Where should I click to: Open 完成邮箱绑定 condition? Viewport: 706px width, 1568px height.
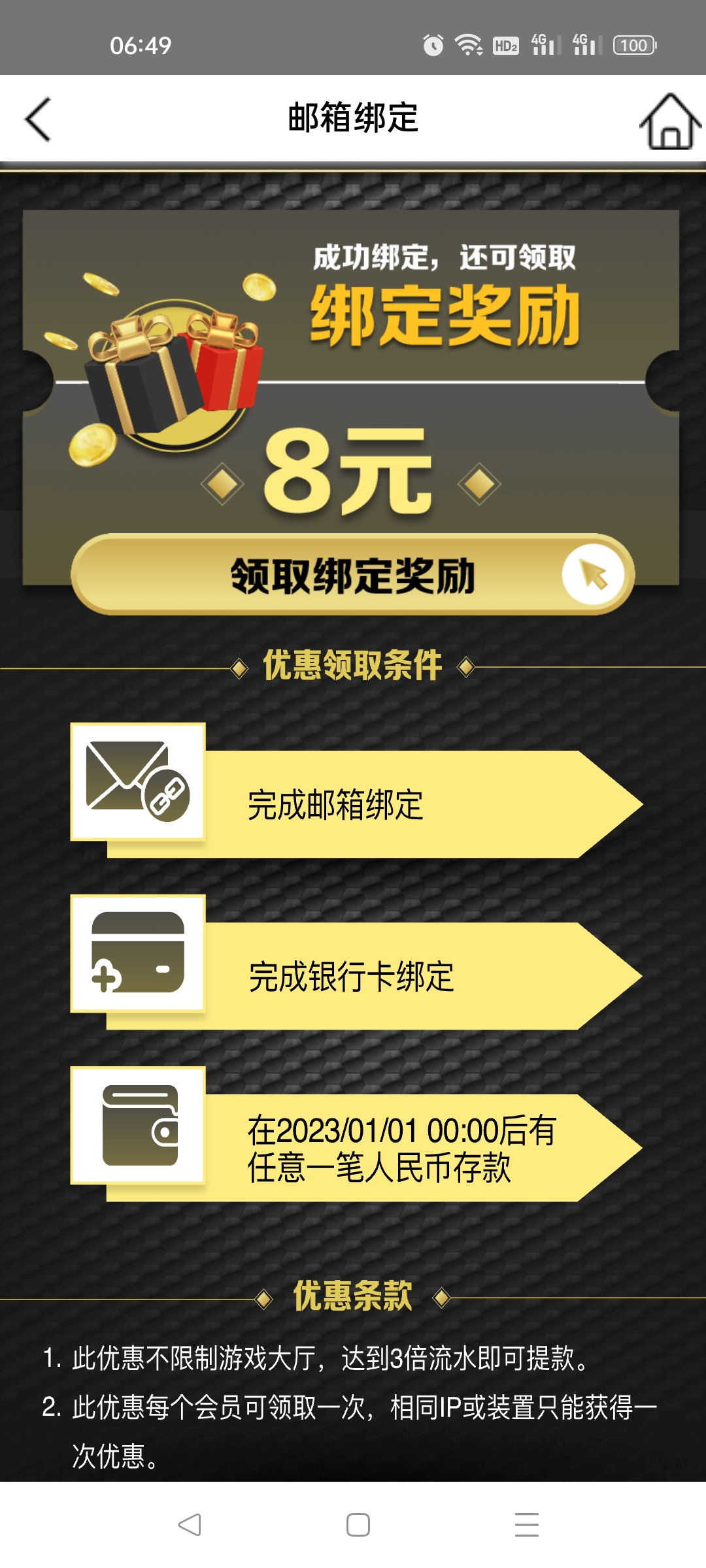[356, 804]
